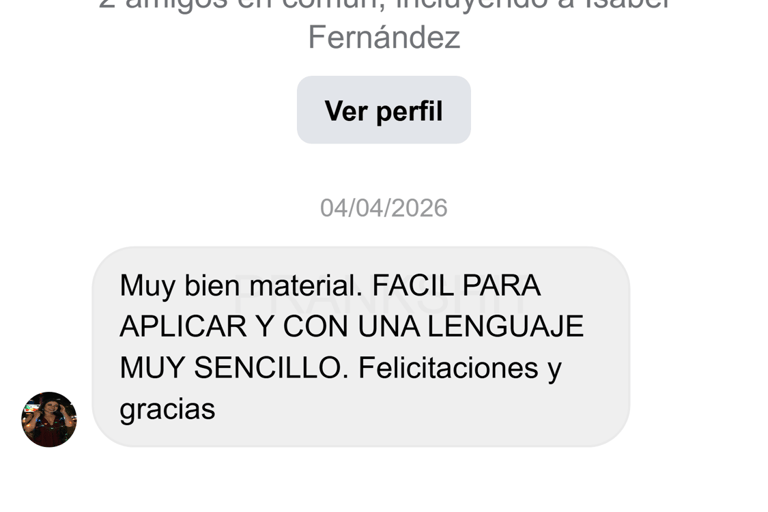Image resolution: width=768 pixels, height=512 pixels.
Task: Open the sender's profile picture avatar
Action: (x=49, y=419)
